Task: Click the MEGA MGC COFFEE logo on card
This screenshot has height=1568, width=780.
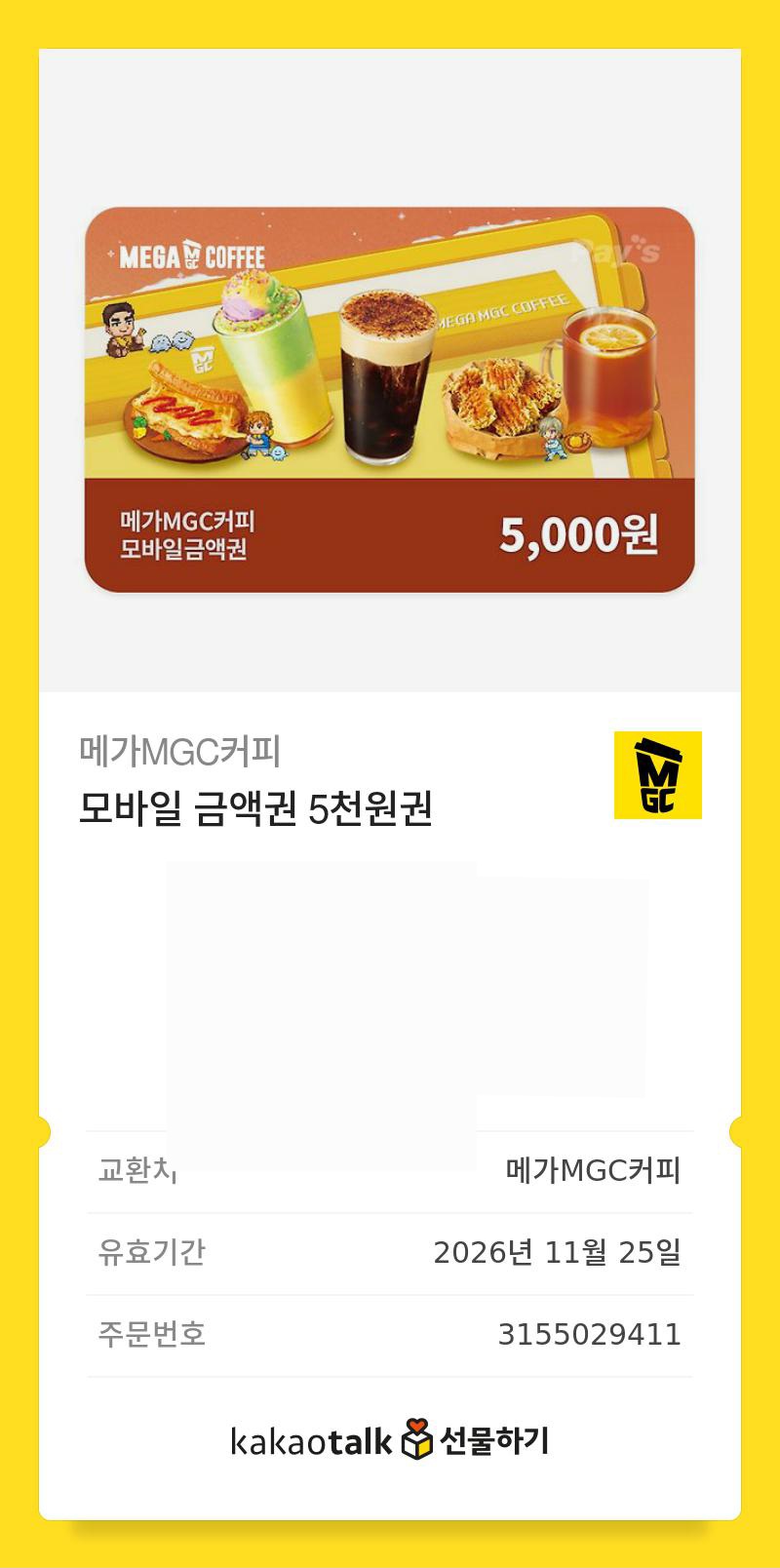Action: pyautogui.click(x=191, y=255)
